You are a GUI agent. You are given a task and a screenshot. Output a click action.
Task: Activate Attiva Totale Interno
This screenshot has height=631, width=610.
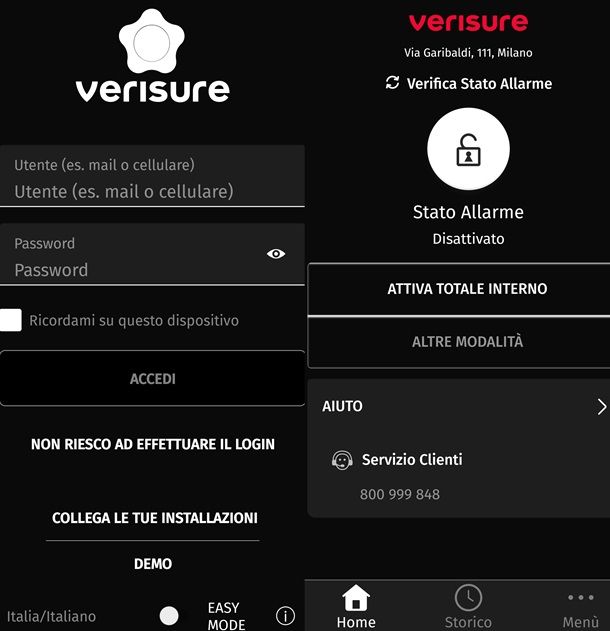tap(467, 289)
